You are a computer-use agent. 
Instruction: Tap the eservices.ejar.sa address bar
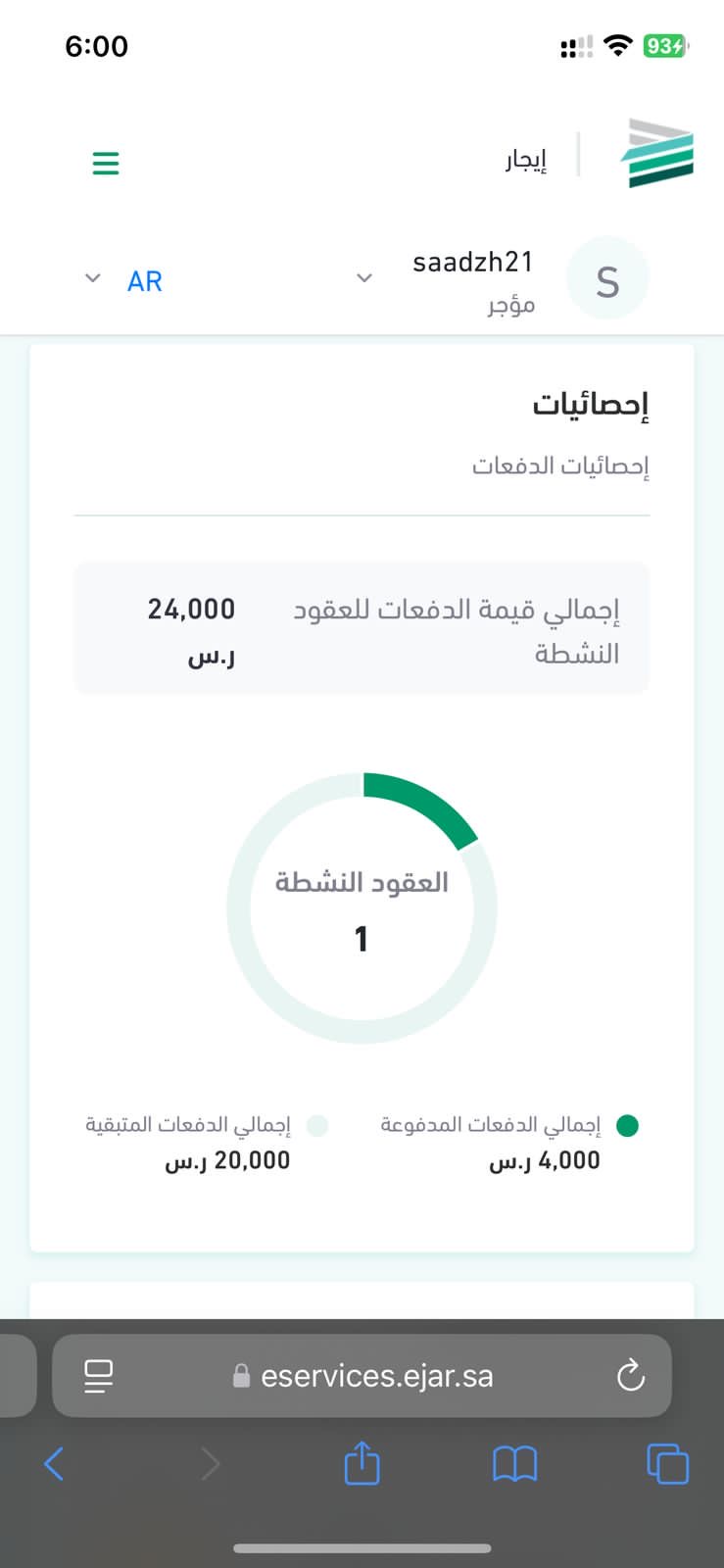click(376, 1376)
